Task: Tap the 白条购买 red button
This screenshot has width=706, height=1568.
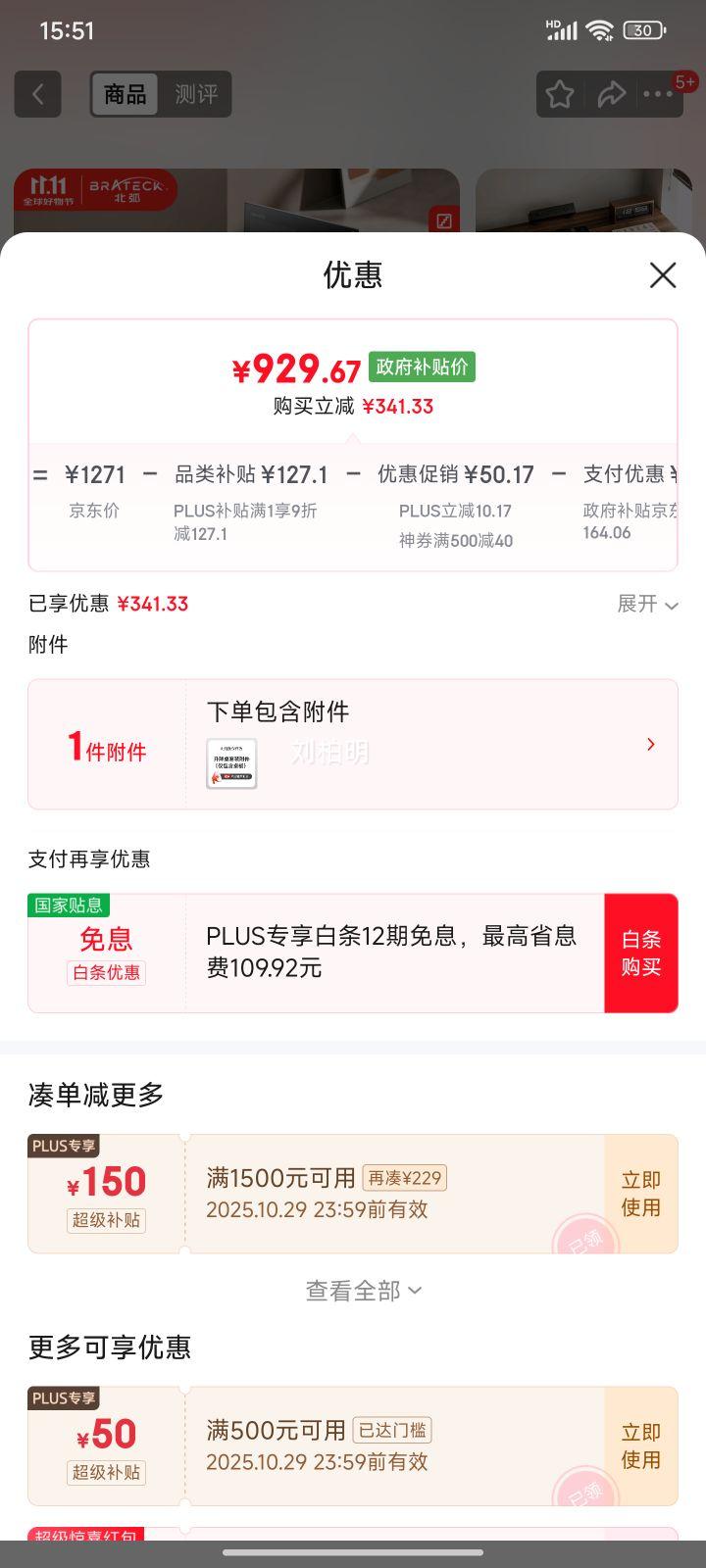Action: coord(641,952)
